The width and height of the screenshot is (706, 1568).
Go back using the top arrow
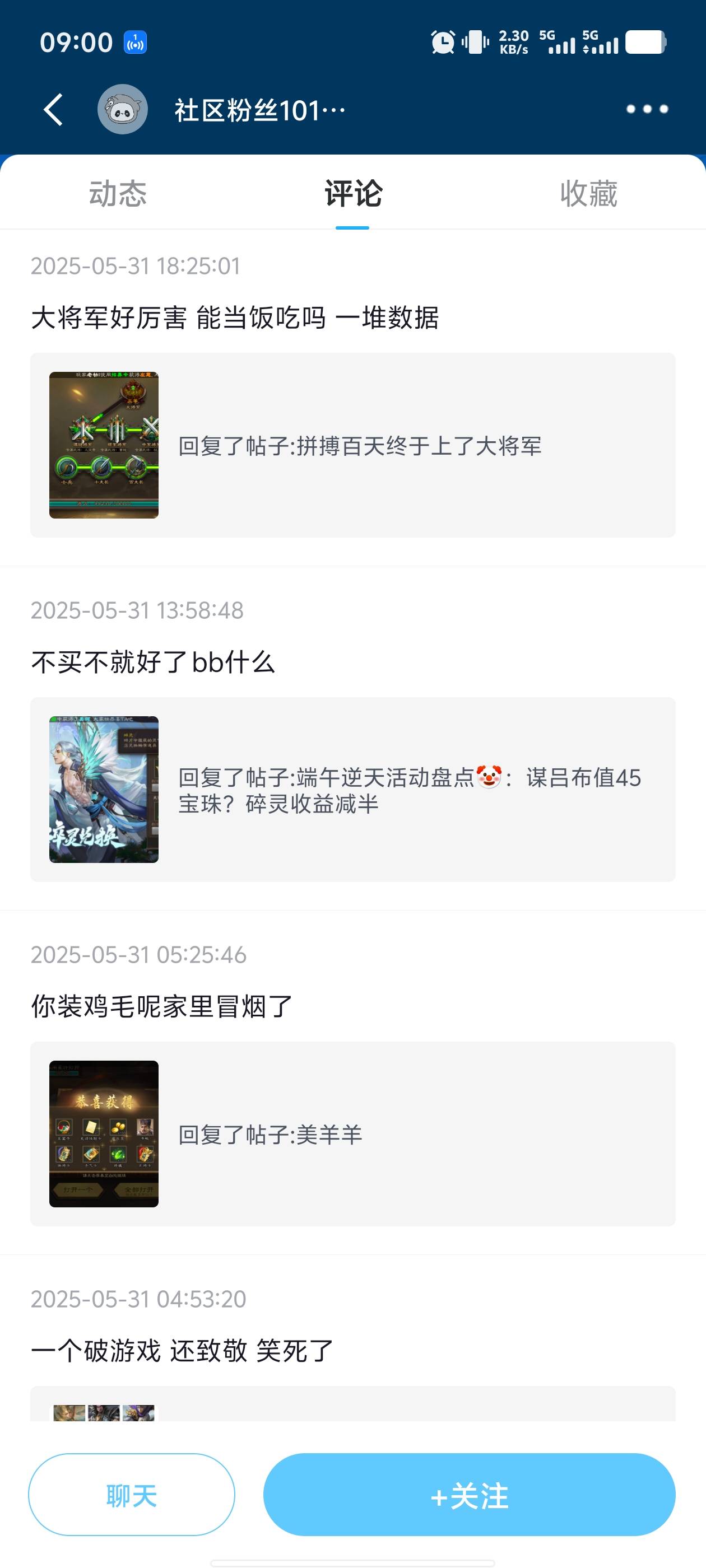pos(54,110)
